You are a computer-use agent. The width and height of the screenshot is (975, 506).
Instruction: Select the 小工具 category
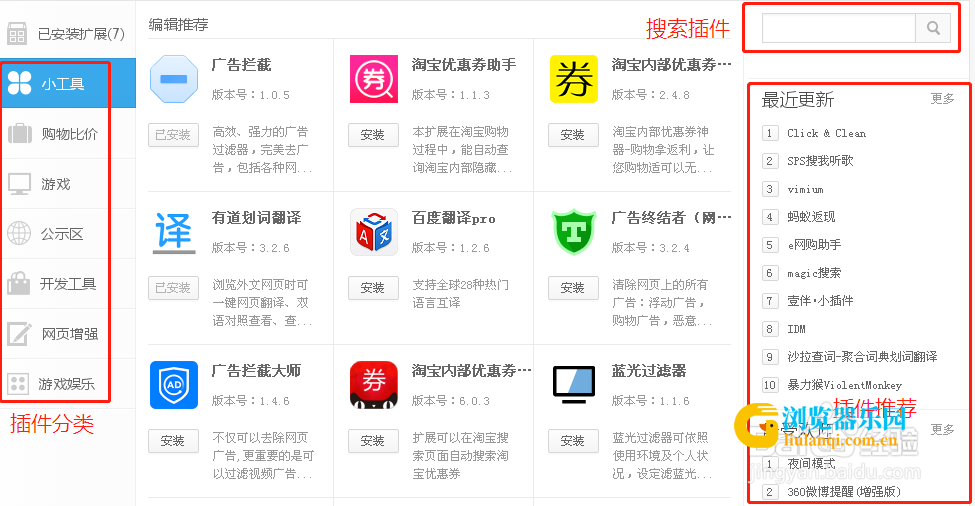62,84
